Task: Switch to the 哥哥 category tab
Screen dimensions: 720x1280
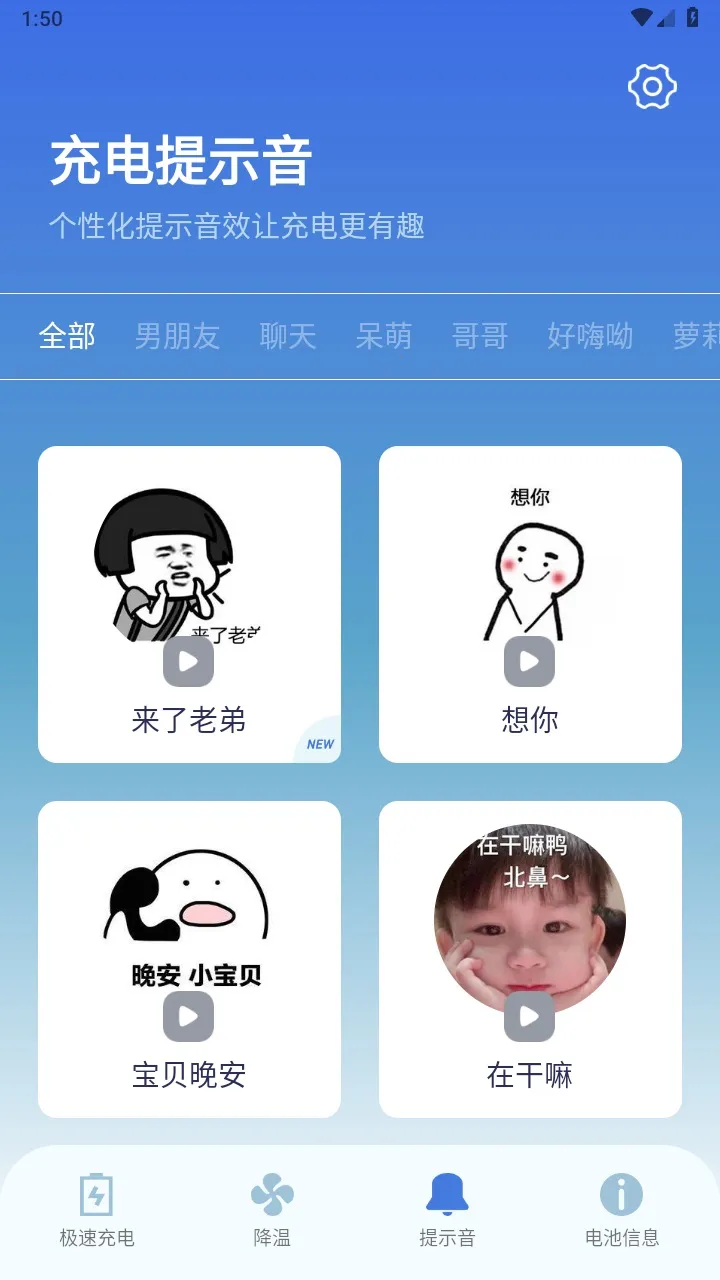Action: coord(480,336)
